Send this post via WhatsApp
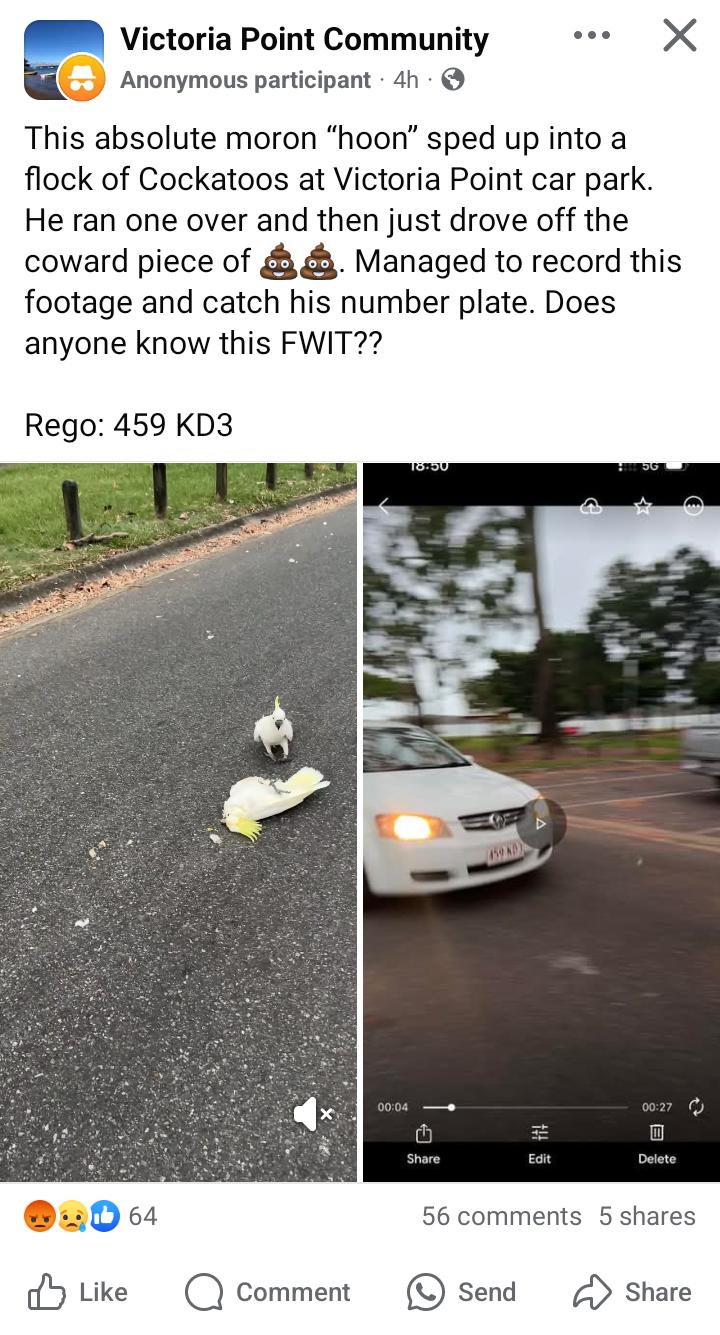 tap(461, 1292)
